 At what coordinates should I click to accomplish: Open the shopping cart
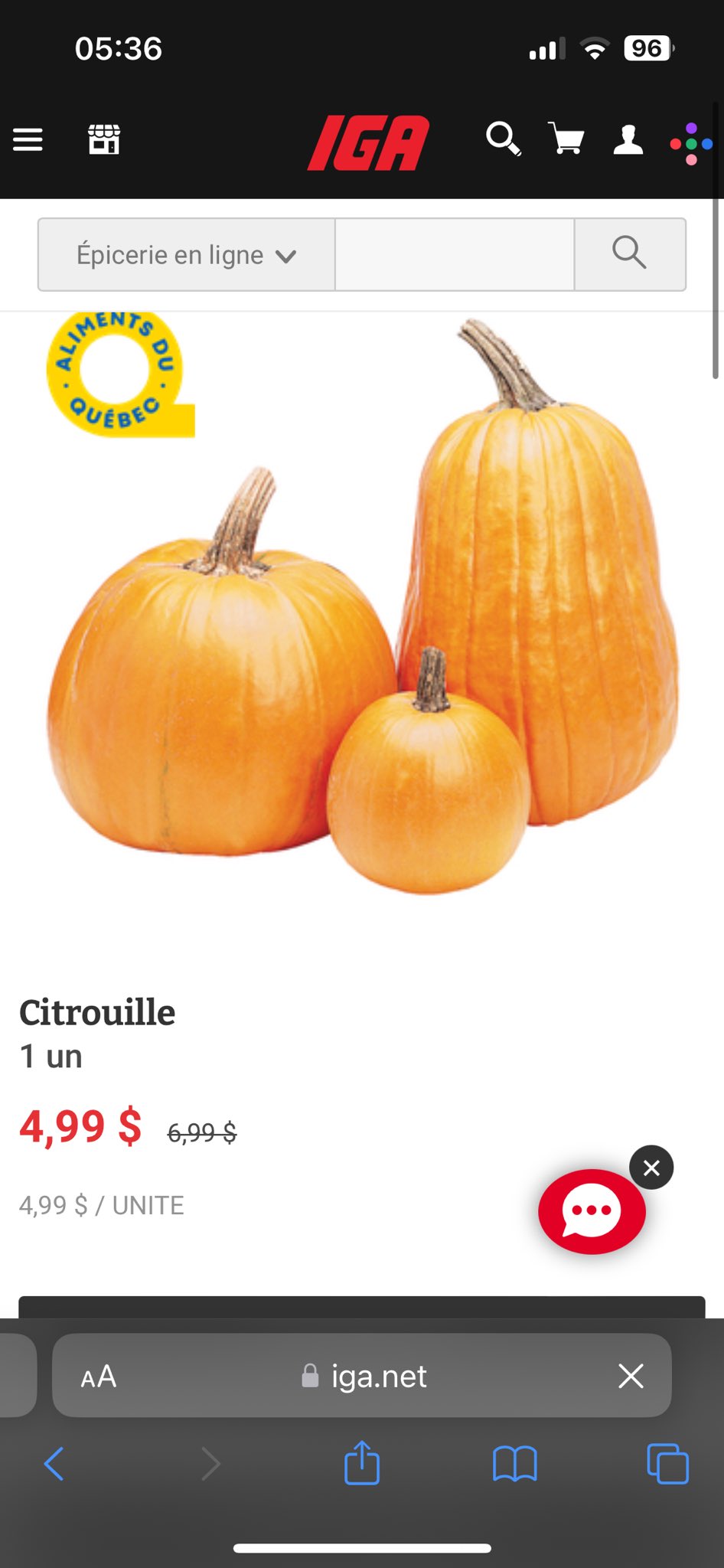coord(566,139)
